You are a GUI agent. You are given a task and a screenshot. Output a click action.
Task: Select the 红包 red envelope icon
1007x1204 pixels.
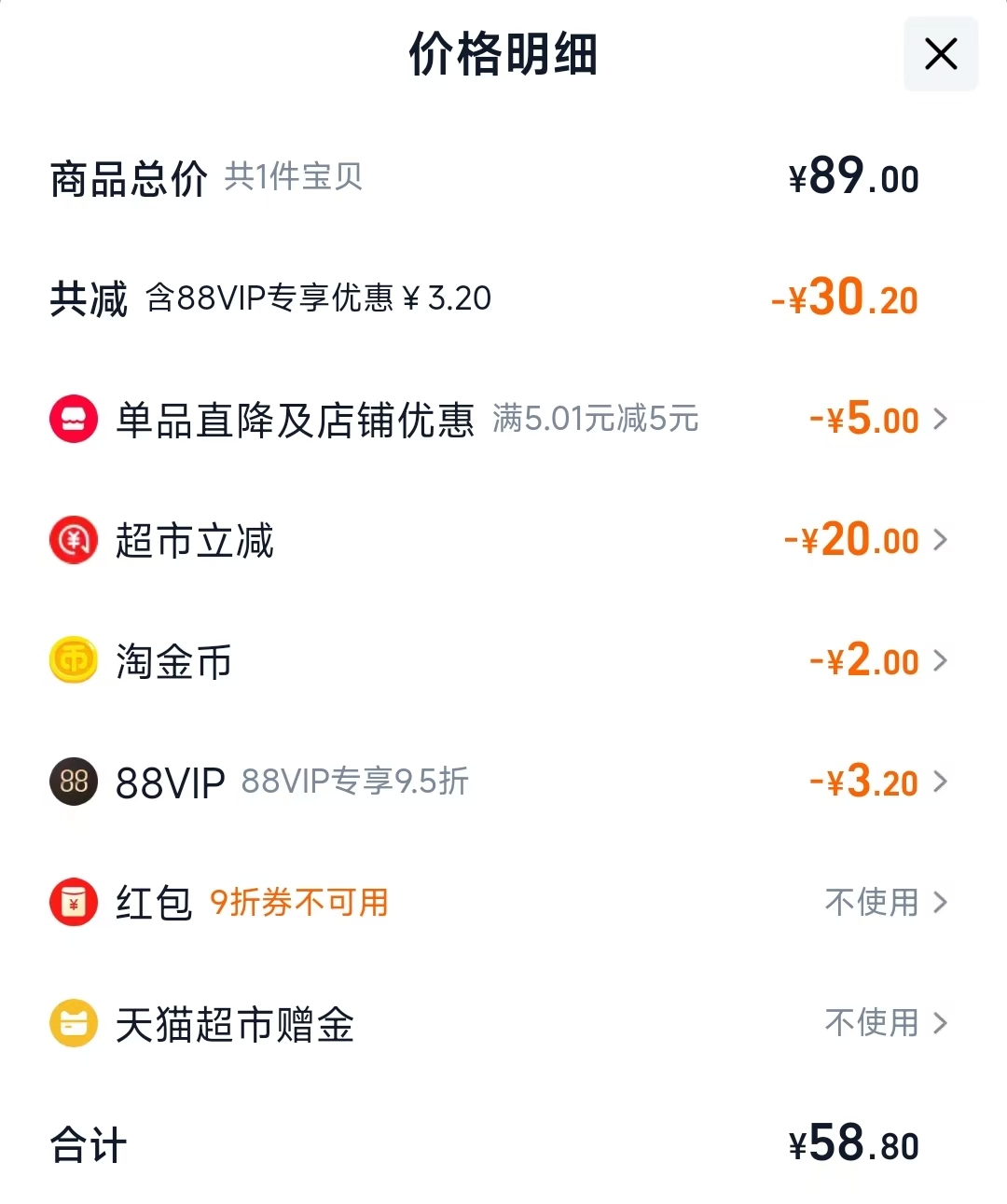[73, 902]
